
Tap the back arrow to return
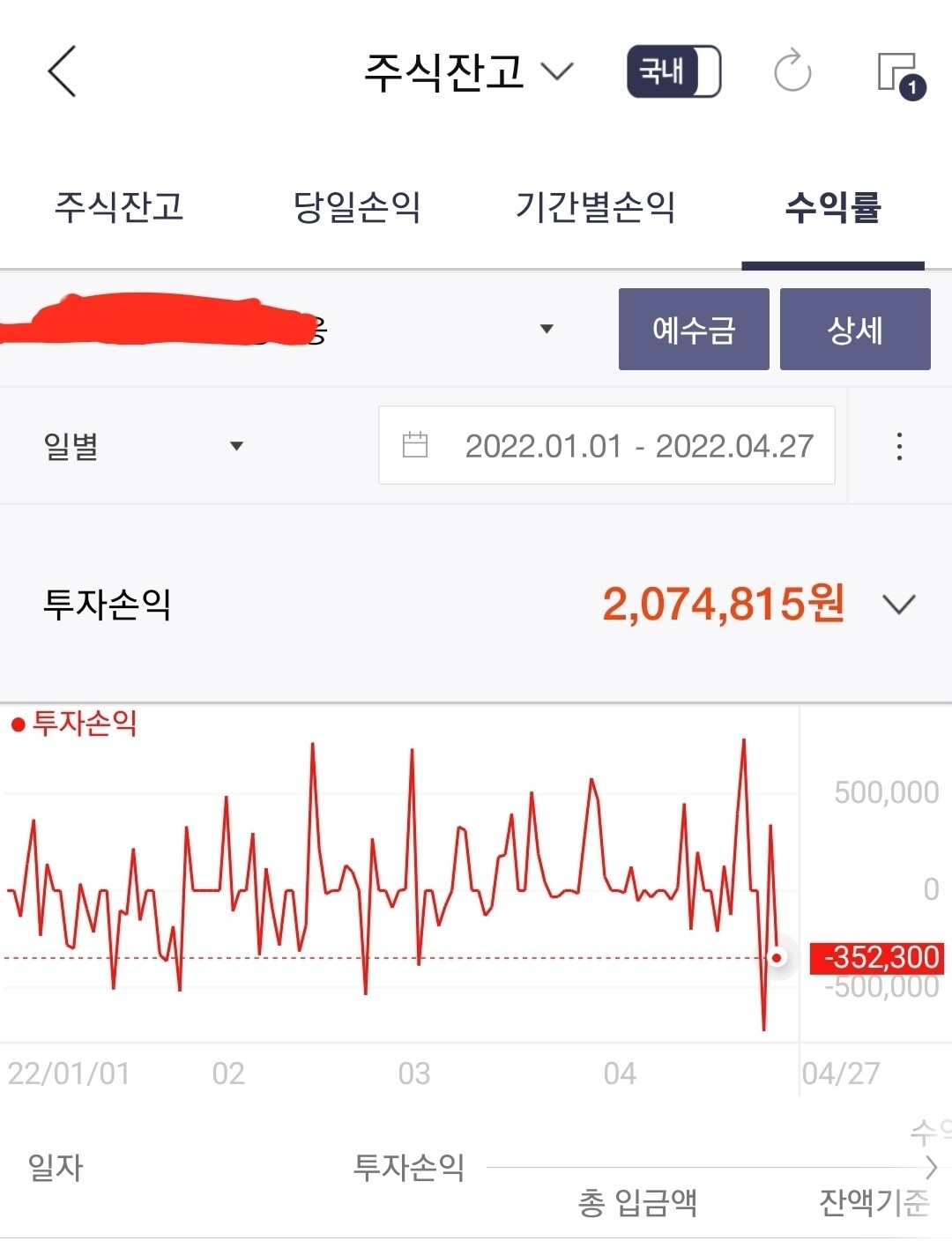tap(62, 71)
